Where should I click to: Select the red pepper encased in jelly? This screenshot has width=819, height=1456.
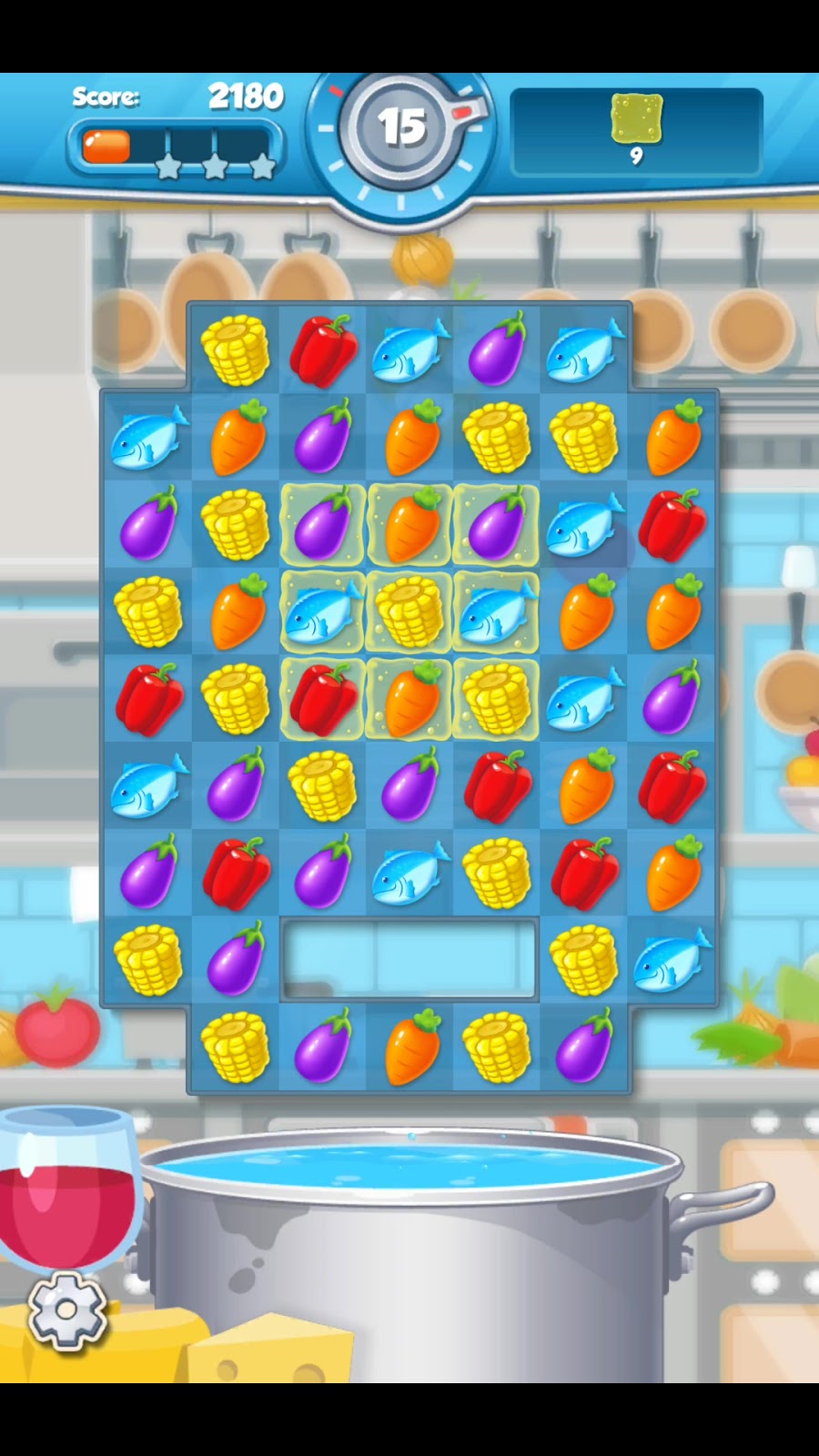323,699
